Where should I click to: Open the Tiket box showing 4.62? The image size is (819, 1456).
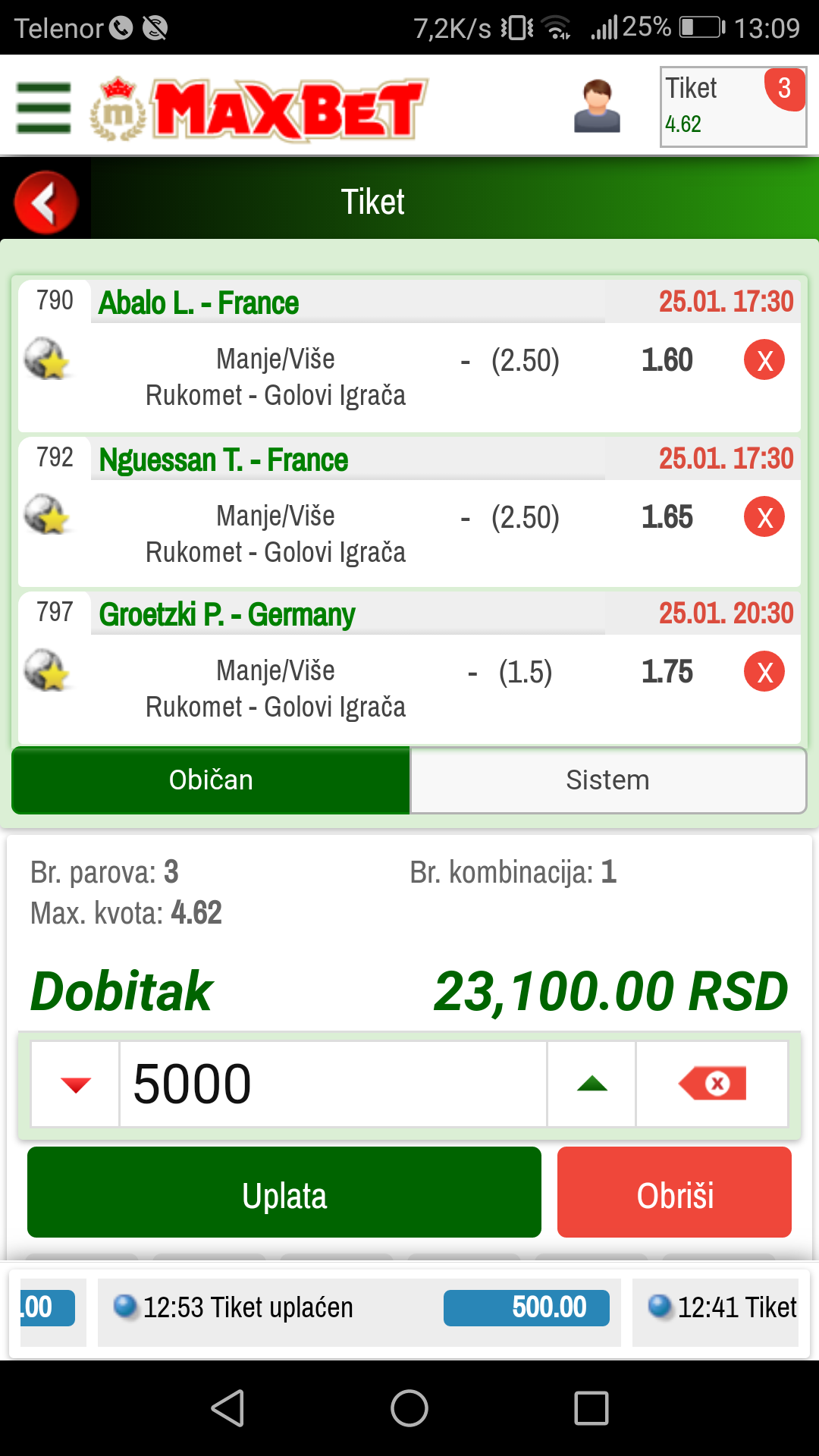733,106
